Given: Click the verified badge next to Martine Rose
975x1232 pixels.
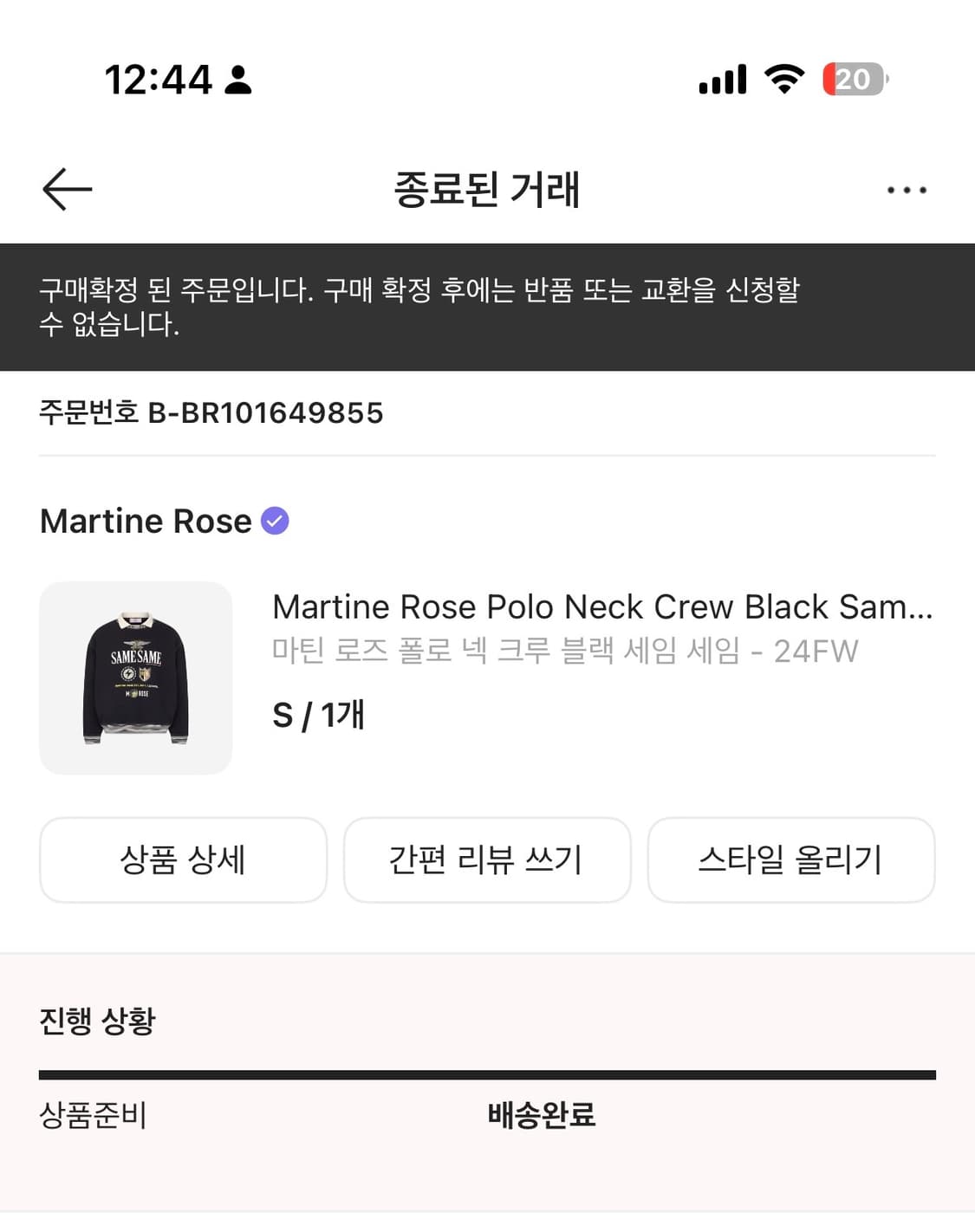Looking at the screenshot, I should [x=276, y=520].
